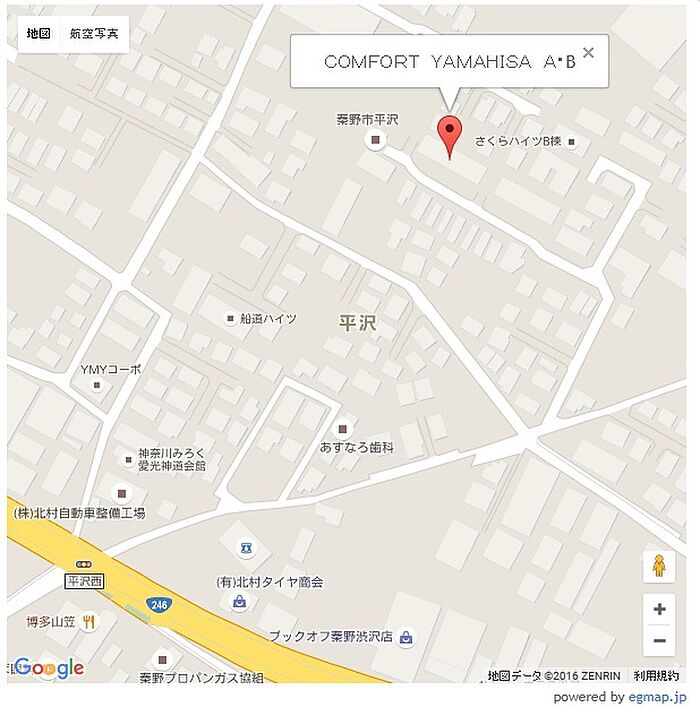Zoom out of the map
Viewport: 700px width, 716px height.
pyautogui.click(x=658, y=641)
